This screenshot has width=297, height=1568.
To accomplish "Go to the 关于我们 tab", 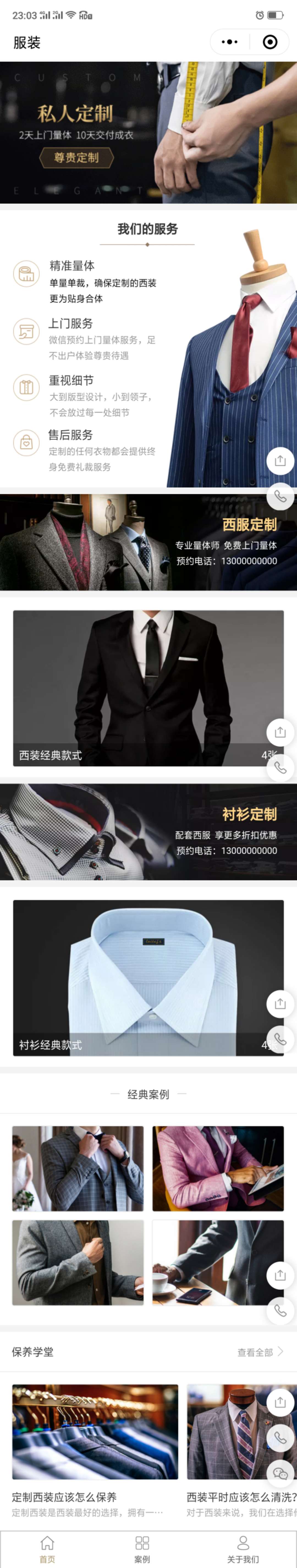I will 243,1548.
